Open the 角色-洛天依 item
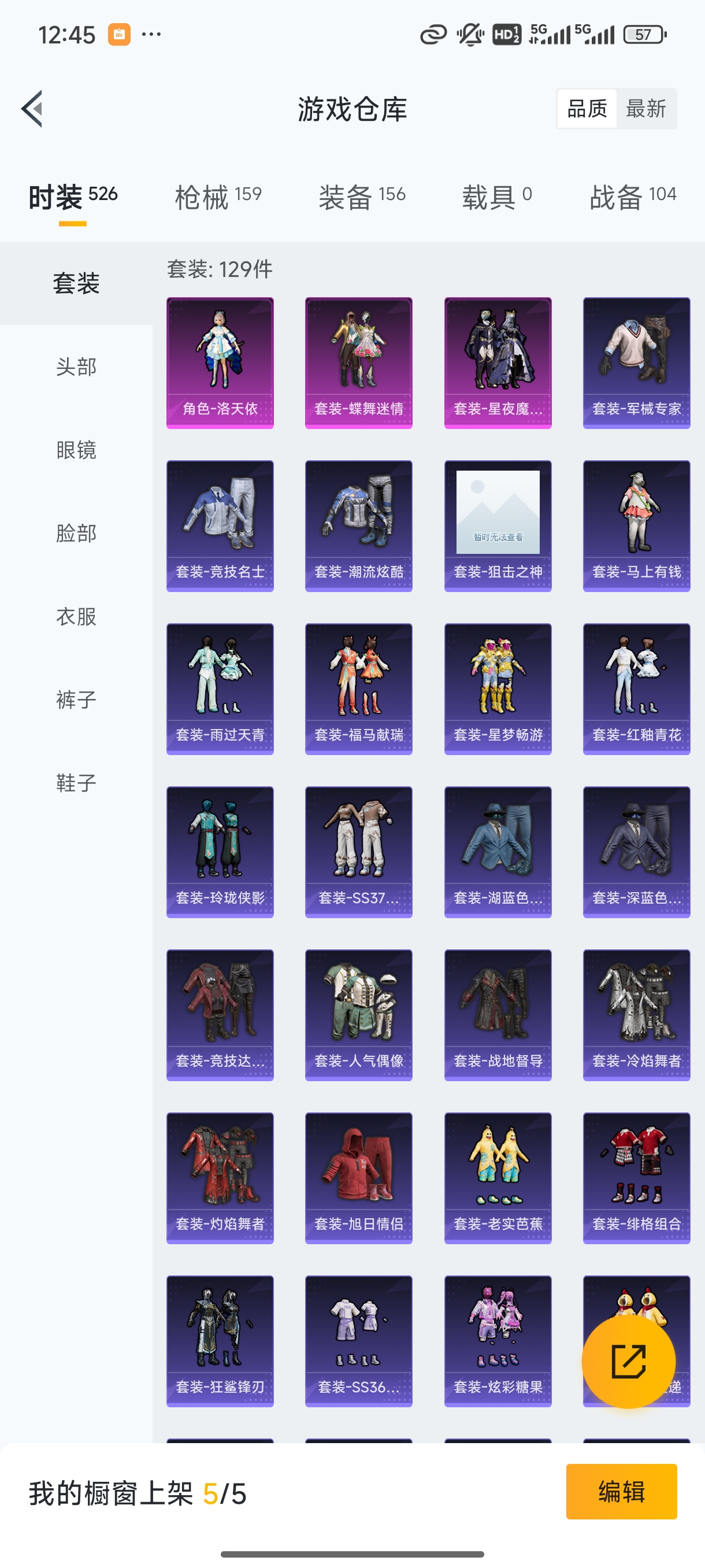The height and width of the screenshot is (1568, 705). (x=220, y=363)
